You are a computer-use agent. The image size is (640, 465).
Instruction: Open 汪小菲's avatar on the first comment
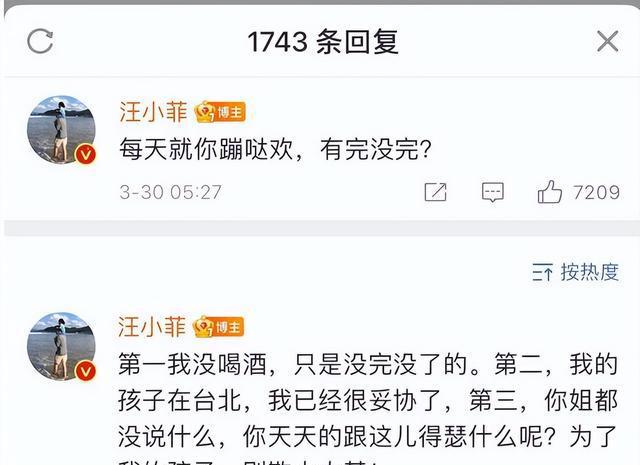click(61, 130)
